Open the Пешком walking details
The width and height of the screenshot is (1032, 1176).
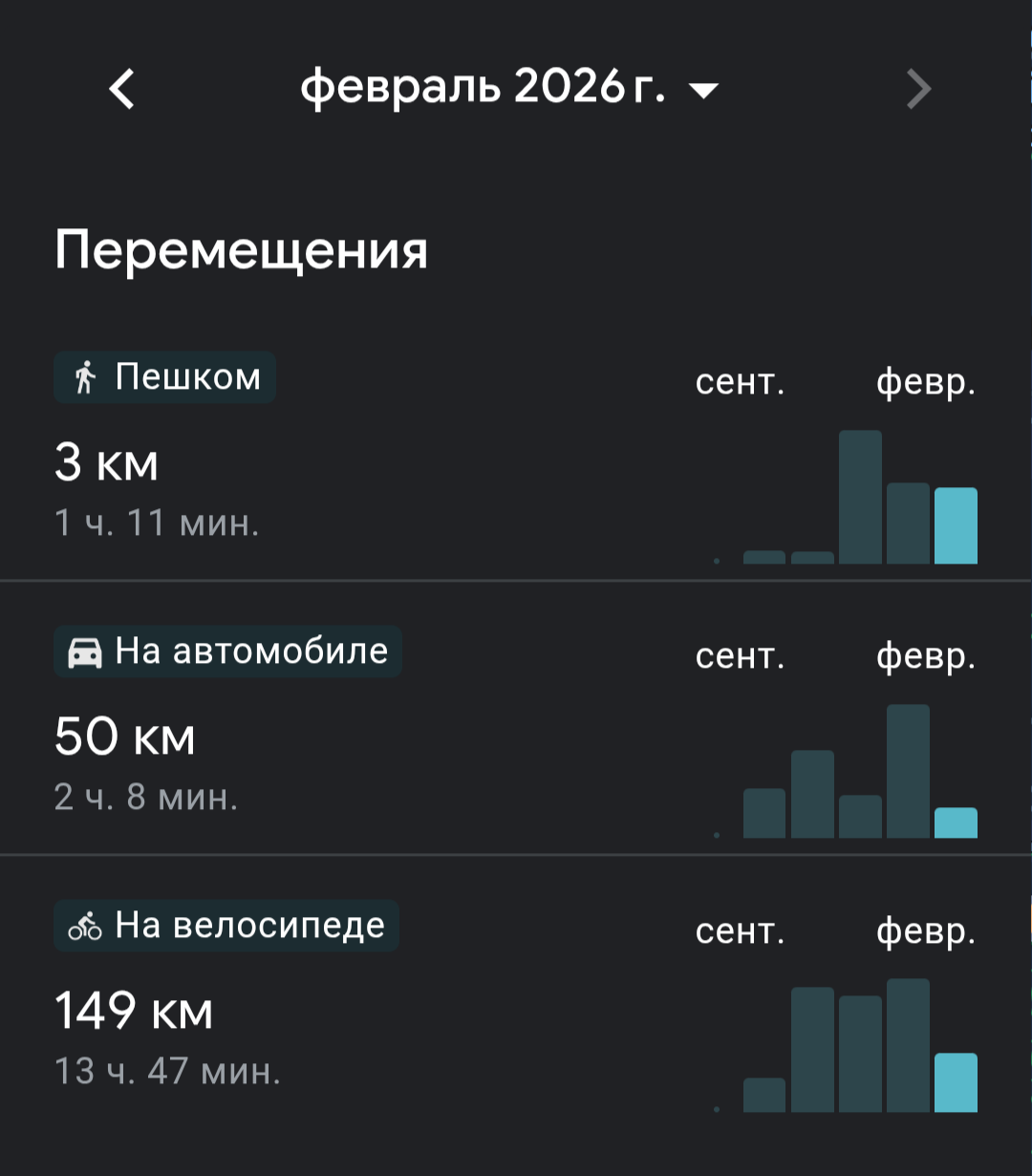coord(165,377)
